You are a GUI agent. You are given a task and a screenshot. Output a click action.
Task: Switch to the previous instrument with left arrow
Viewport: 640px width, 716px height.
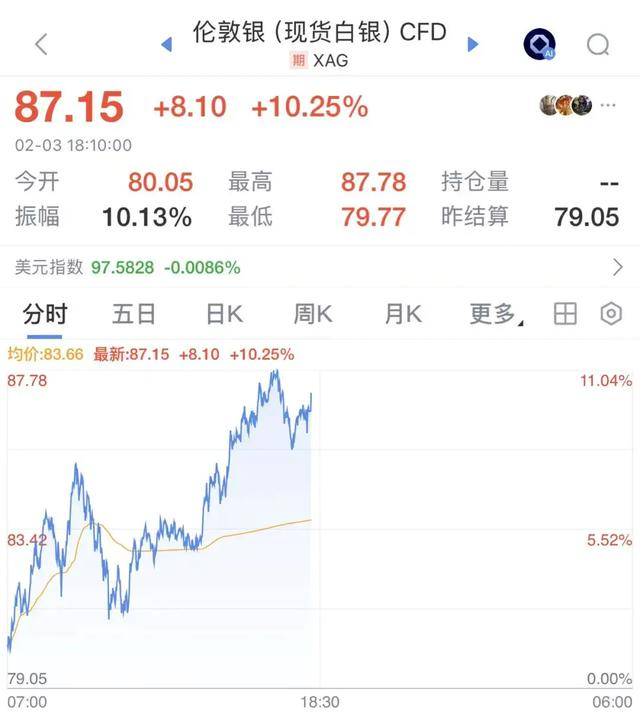point(167,44)
